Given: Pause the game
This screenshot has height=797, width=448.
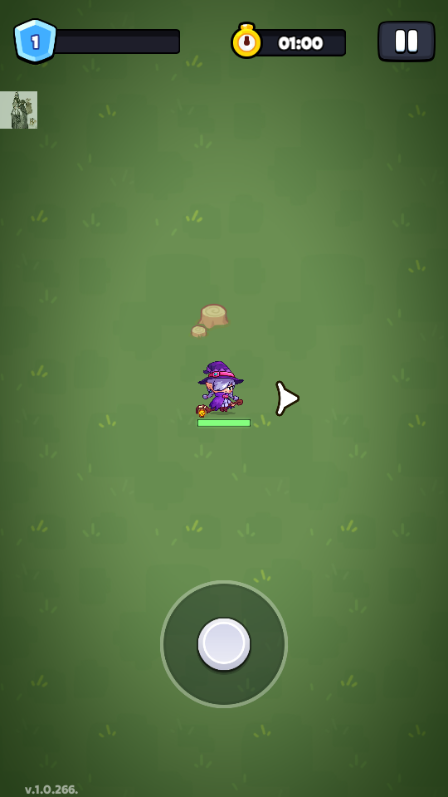Looking at the screenshot, I should [406, 41].
